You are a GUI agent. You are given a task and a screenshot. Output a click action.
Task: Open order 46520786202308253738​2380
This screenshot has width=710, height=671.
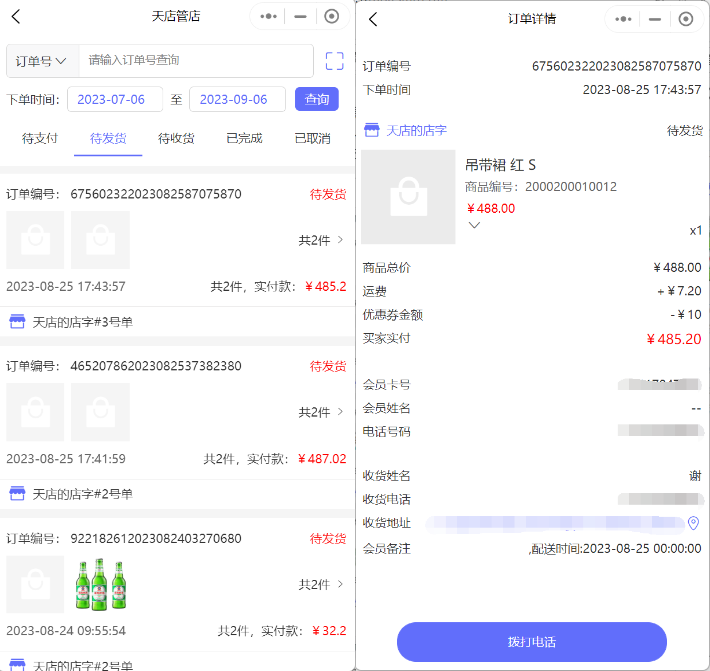pos(176,412)
